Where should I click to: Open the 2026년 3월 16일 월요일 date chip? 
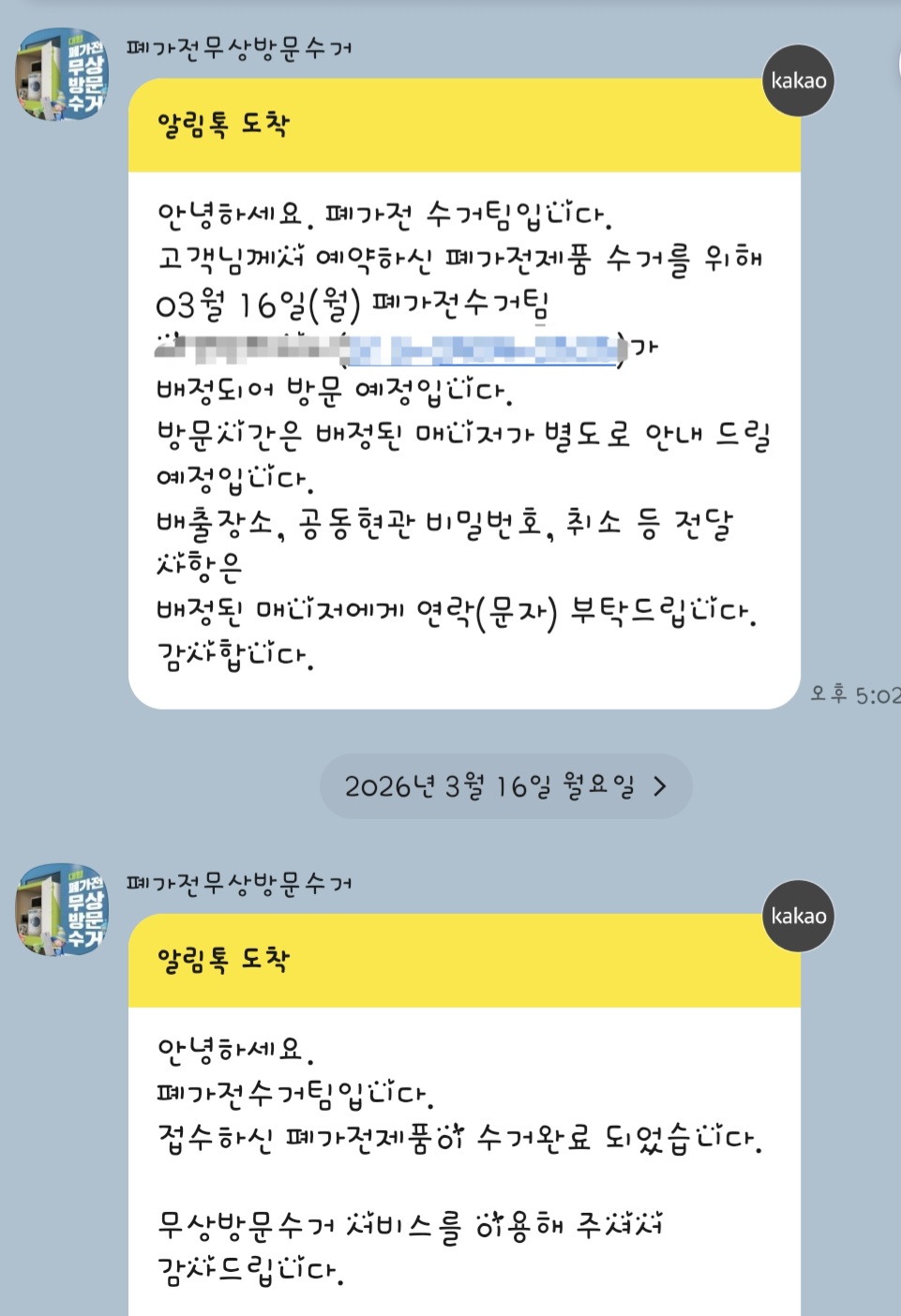505,785
